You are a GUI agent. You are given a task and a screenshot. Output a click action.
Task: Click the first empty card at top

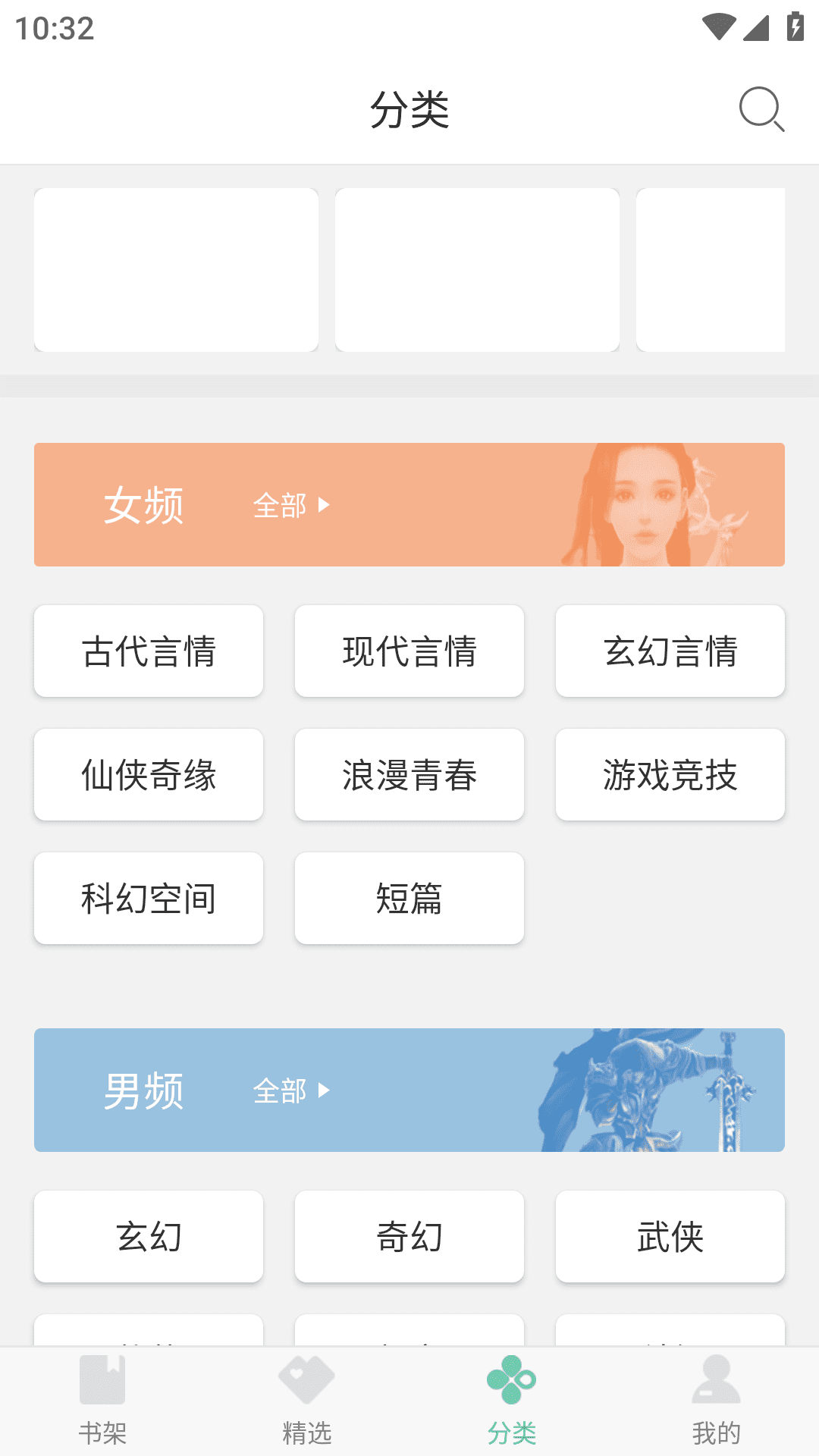tap(176, 269)
